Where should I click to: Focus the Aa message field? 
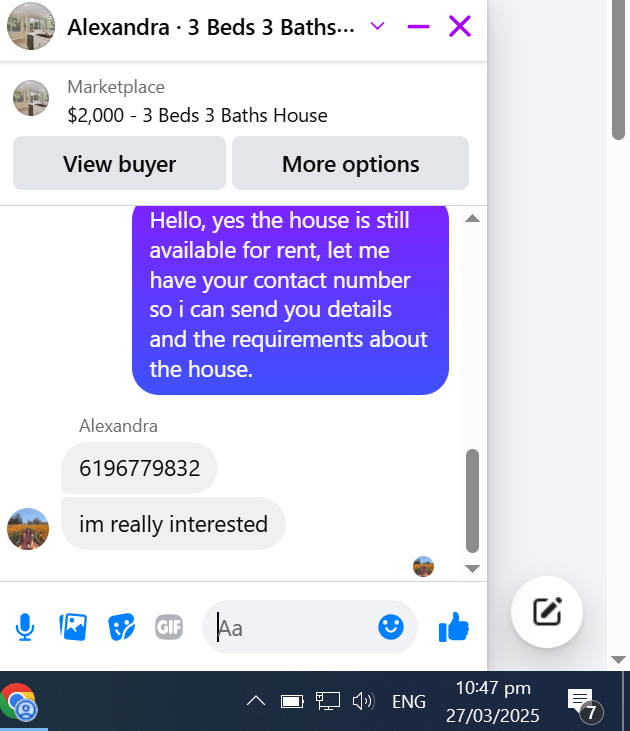(294, 628)
